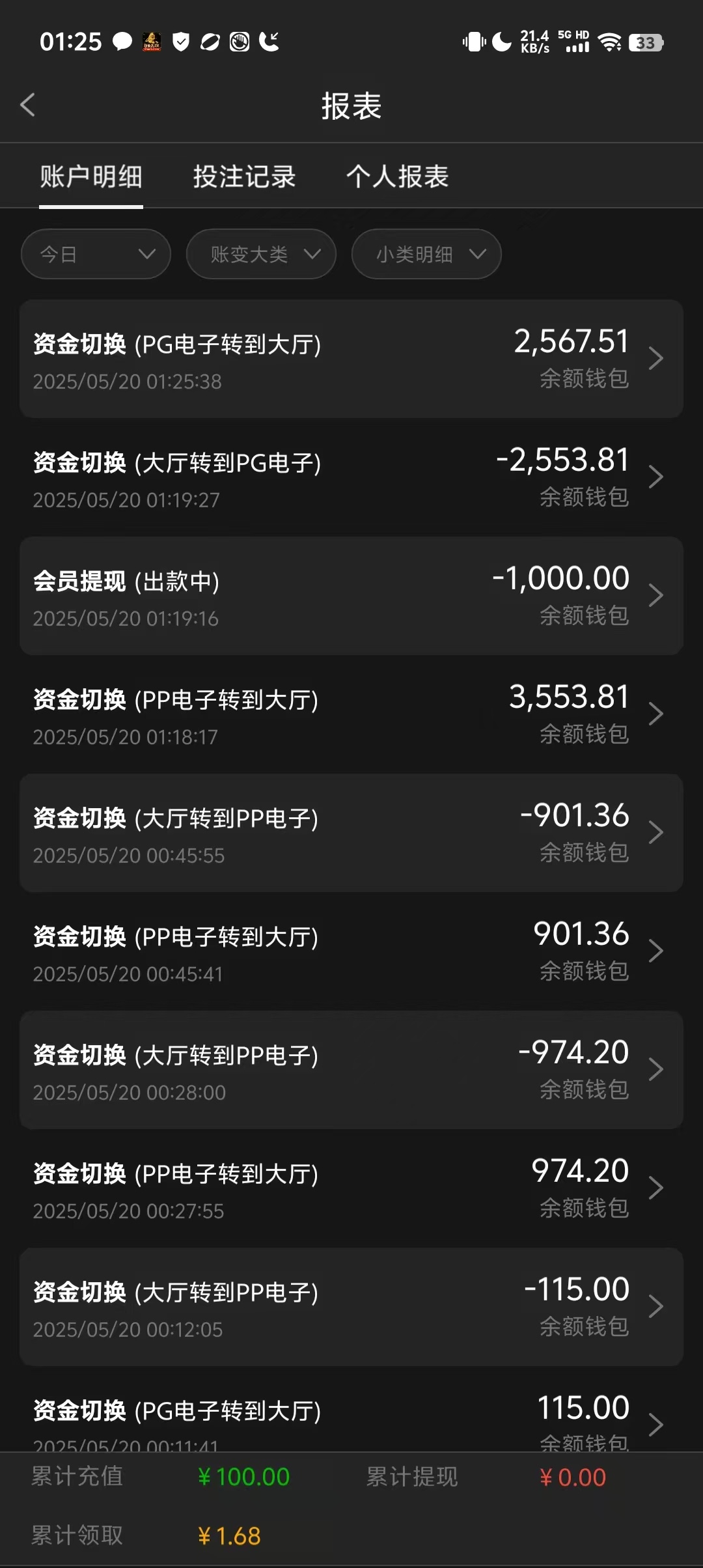View the -2,553.81 大厅转到PG电子 transfer details
703x1568 pixels.
[351, 477]
